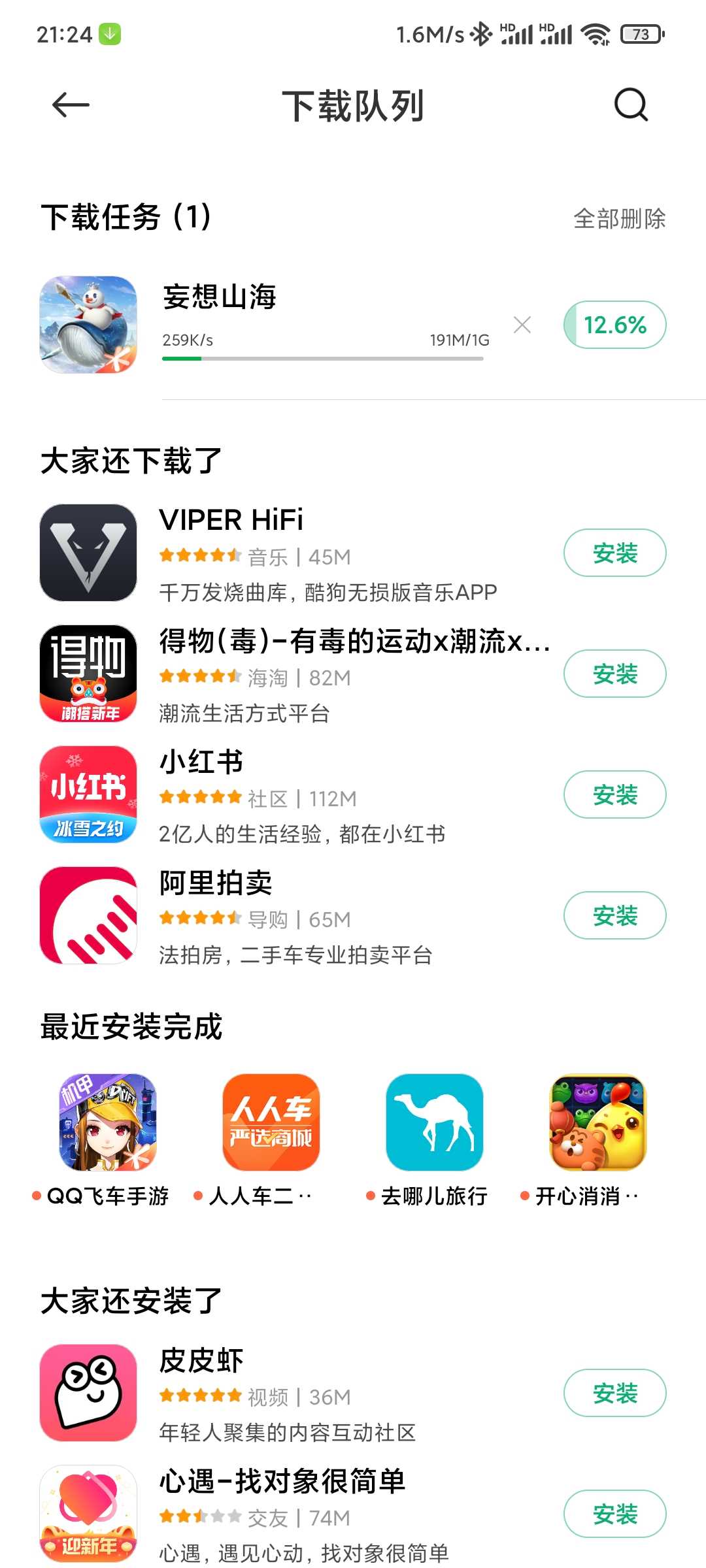Screen dimensions: 706x1568
Task: Install 心遇-找对象很简单
Action: pos(614,1514)
